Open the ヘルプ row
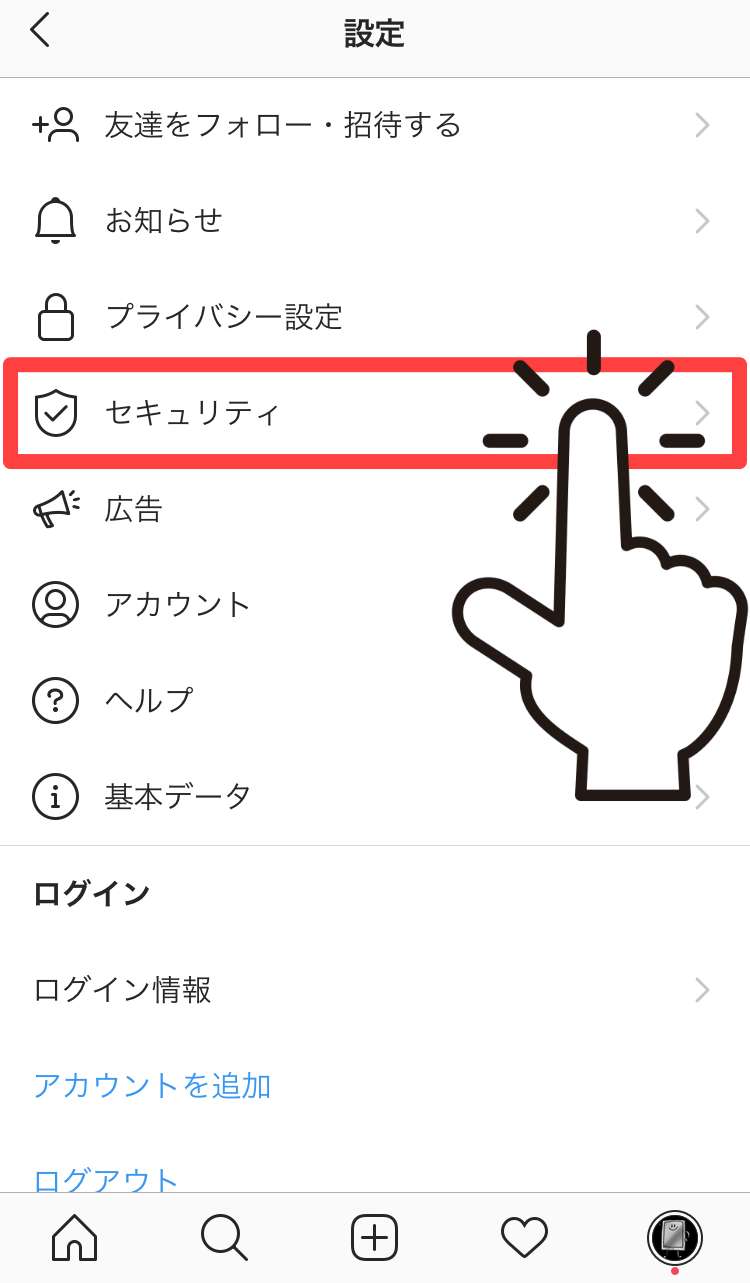The height and width of the screenshot is (1283, 750). 149,700
